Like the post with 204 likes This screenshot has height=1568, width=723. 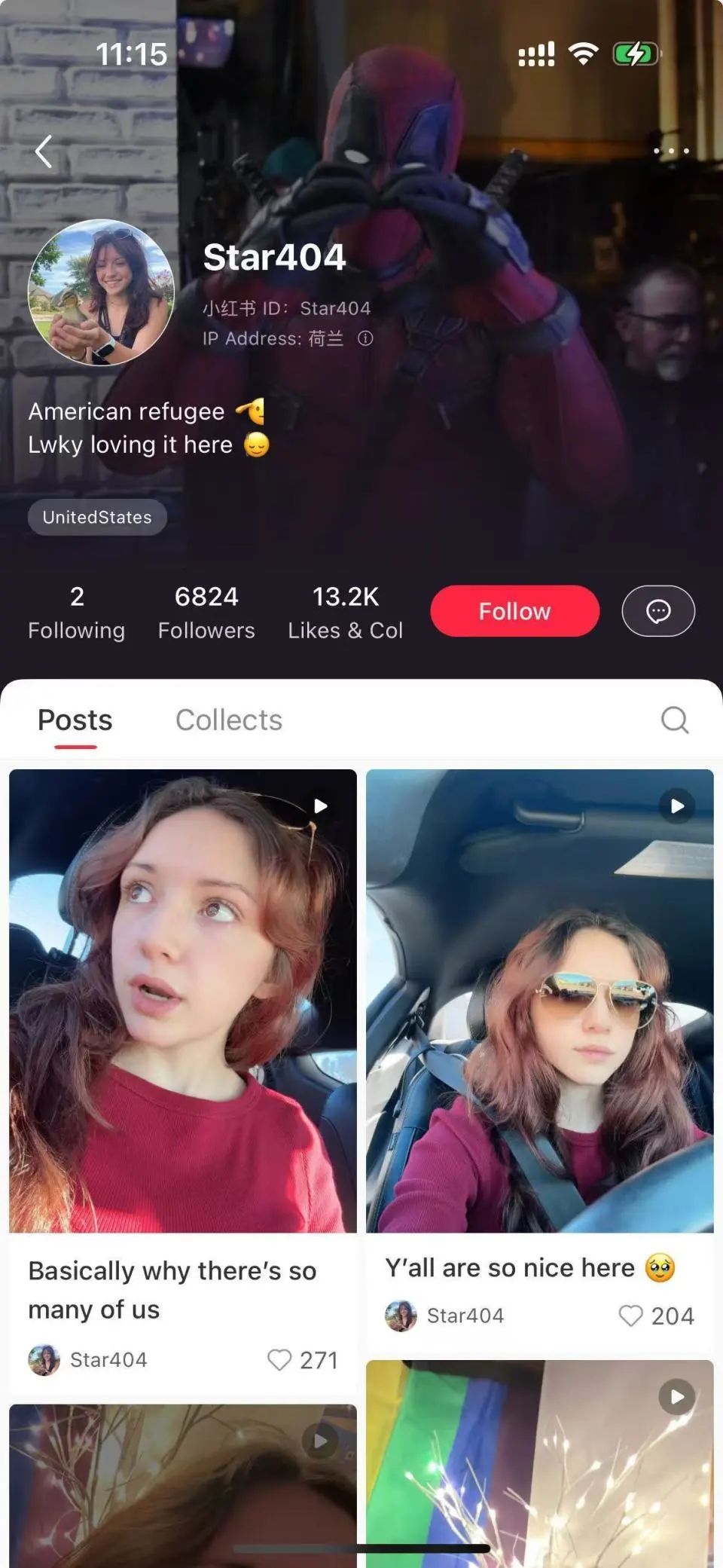tap(630, 1316)
